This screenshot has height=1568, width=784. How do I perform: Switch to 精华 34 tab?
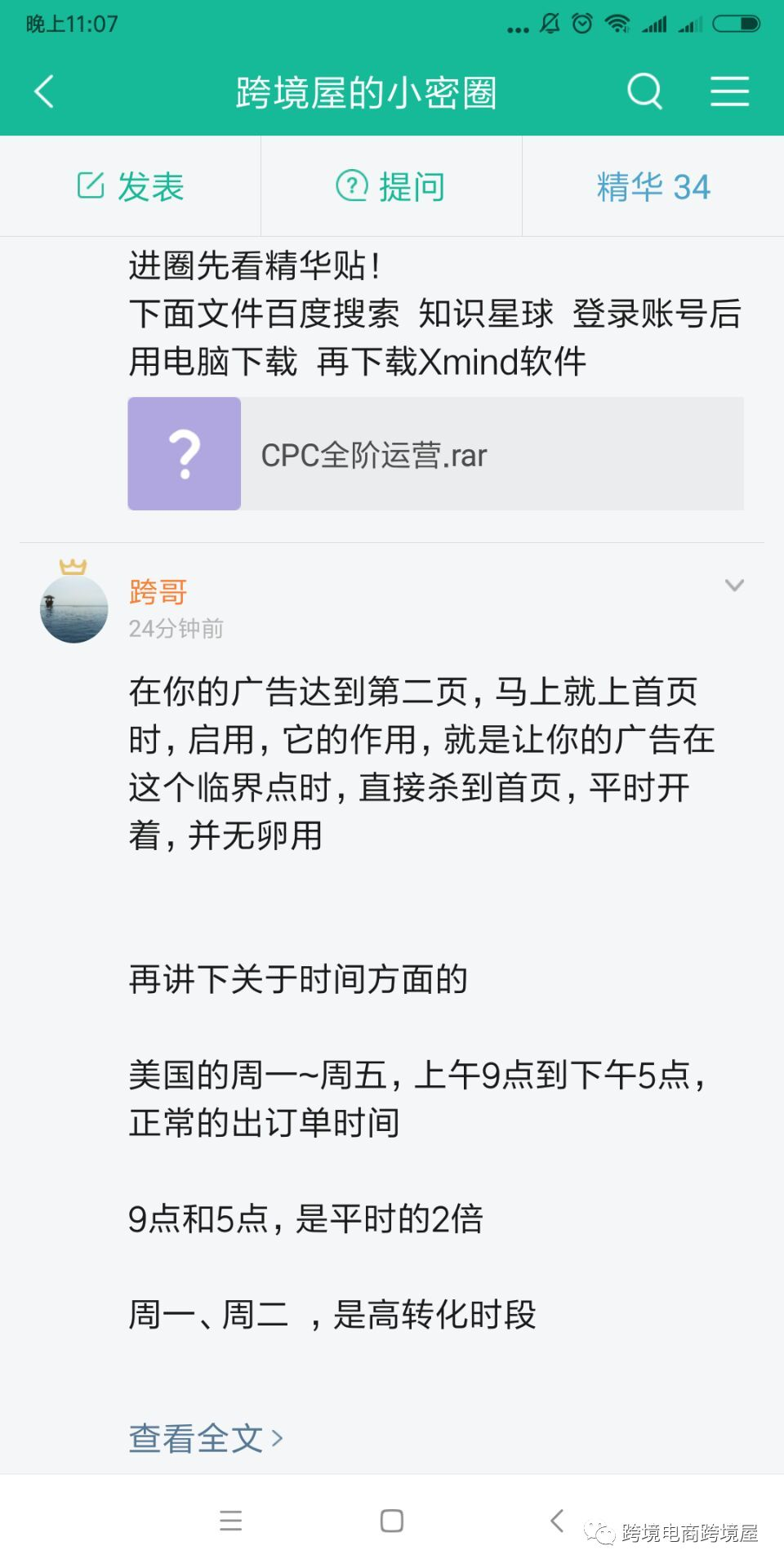[x=653, y=187]
